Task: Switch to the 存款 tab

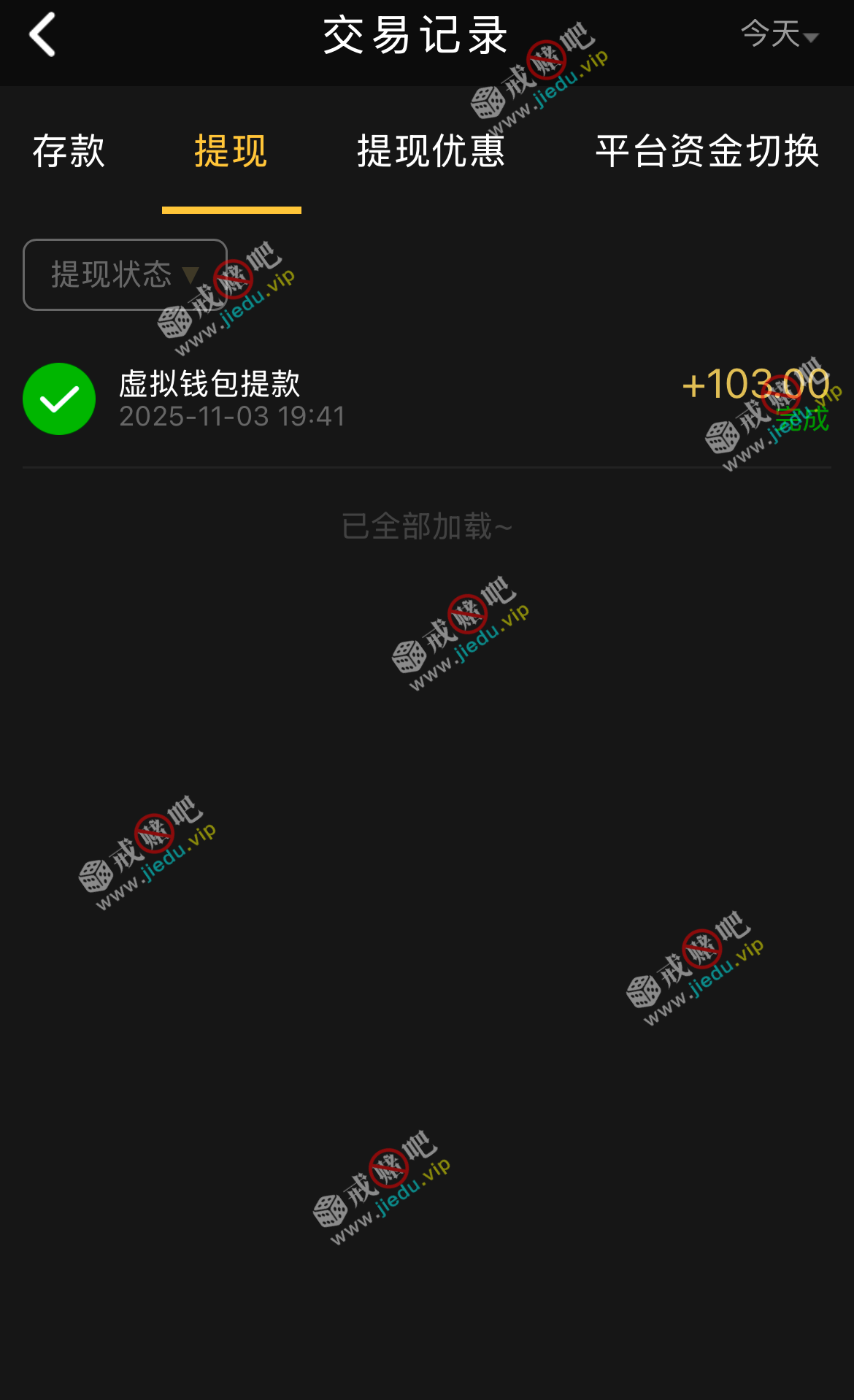Action: [69, 151]
